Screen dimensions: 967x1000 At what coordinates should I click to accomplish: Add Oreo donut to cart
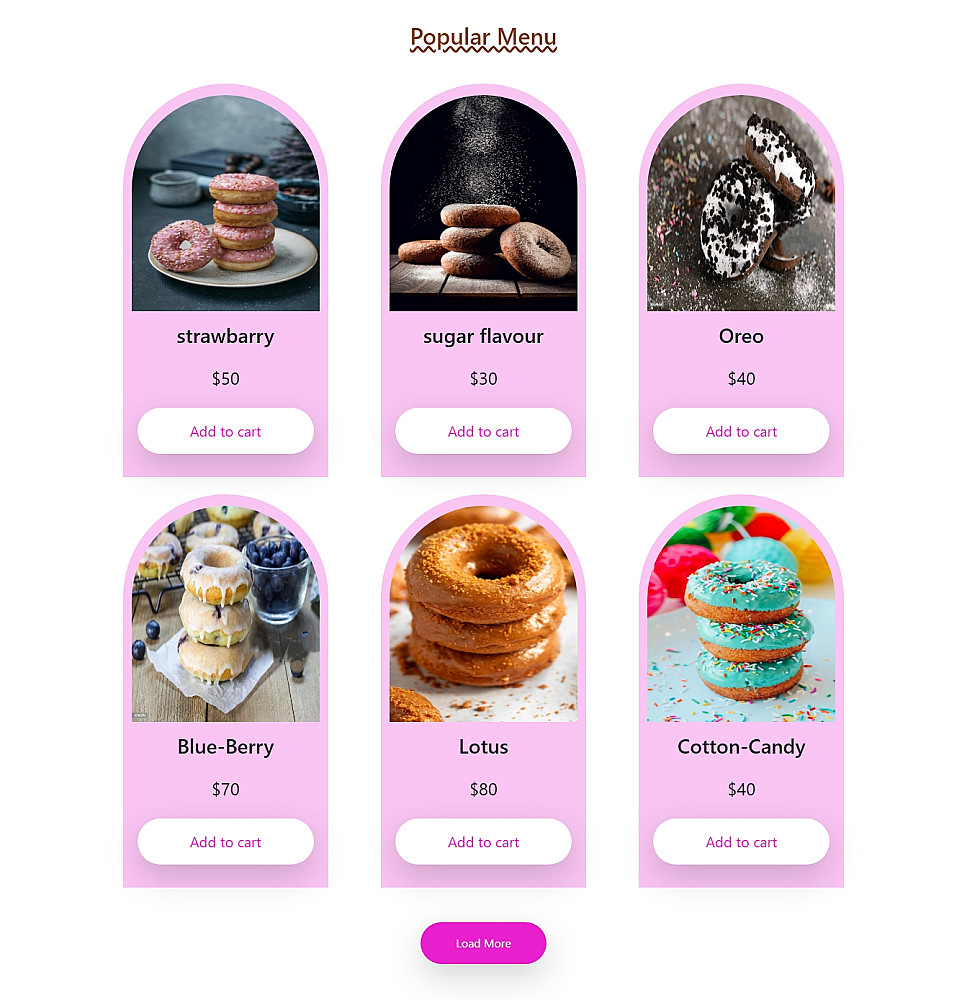741,431
